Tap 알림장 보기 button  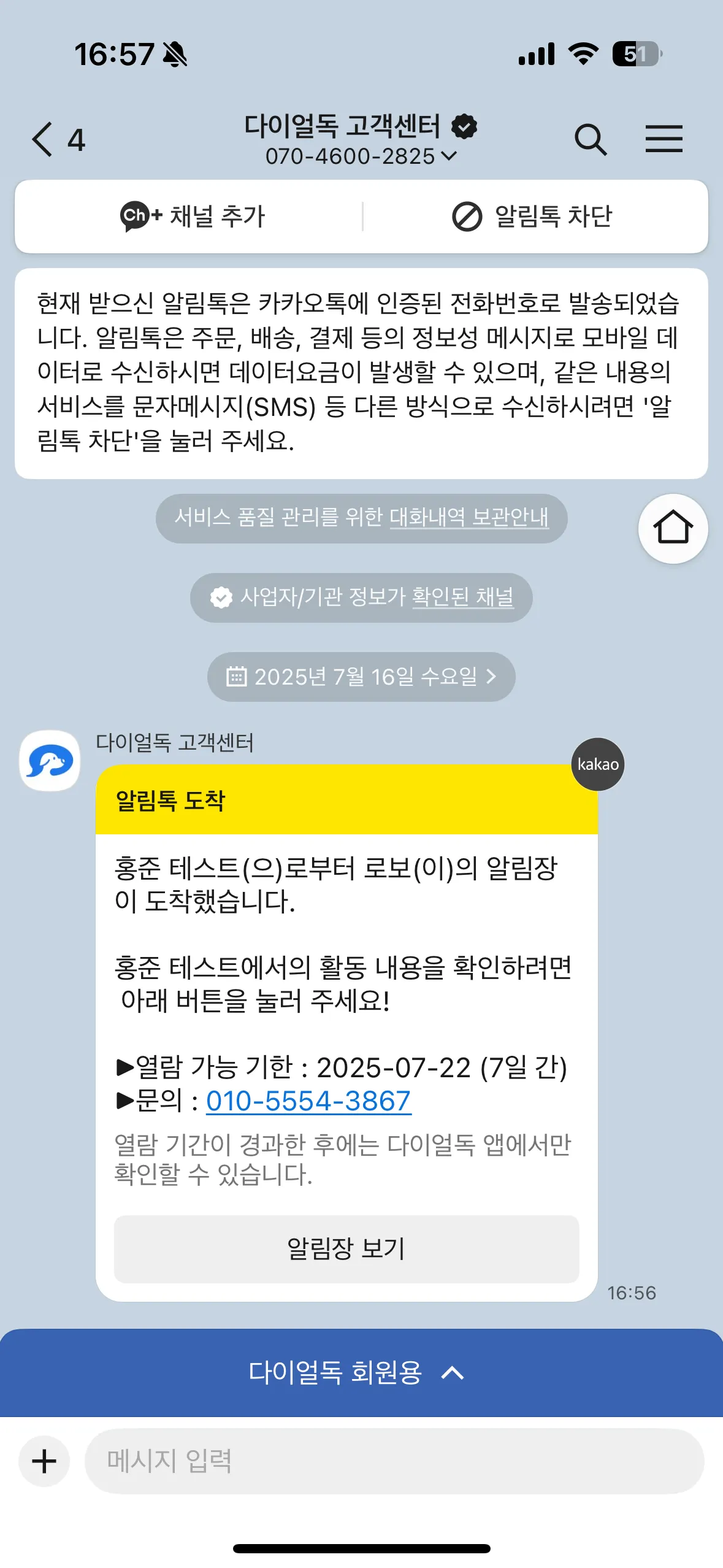[x=346, y=1249]
